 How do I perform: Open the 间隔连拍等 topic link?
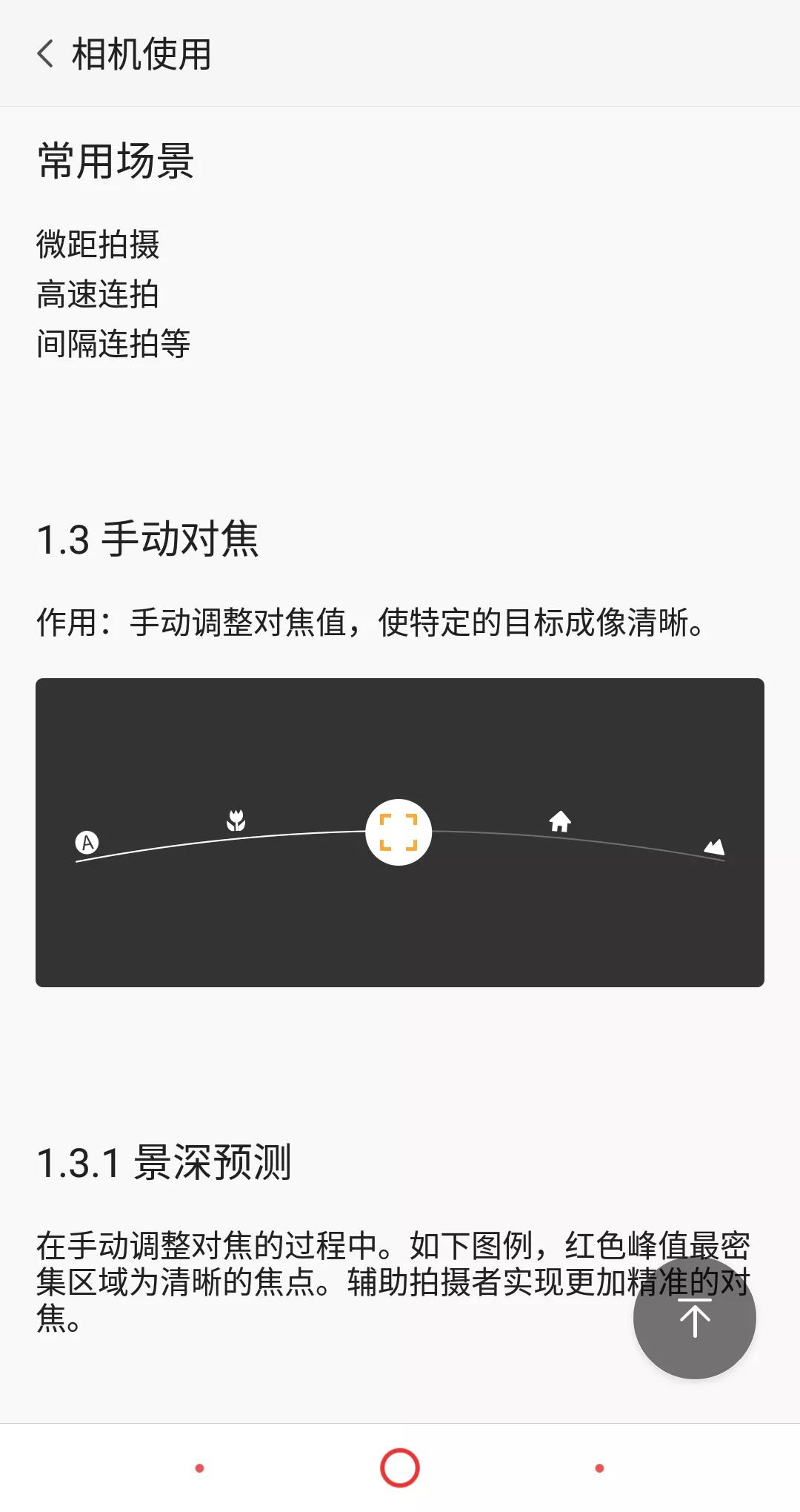(x=113, y=343)
